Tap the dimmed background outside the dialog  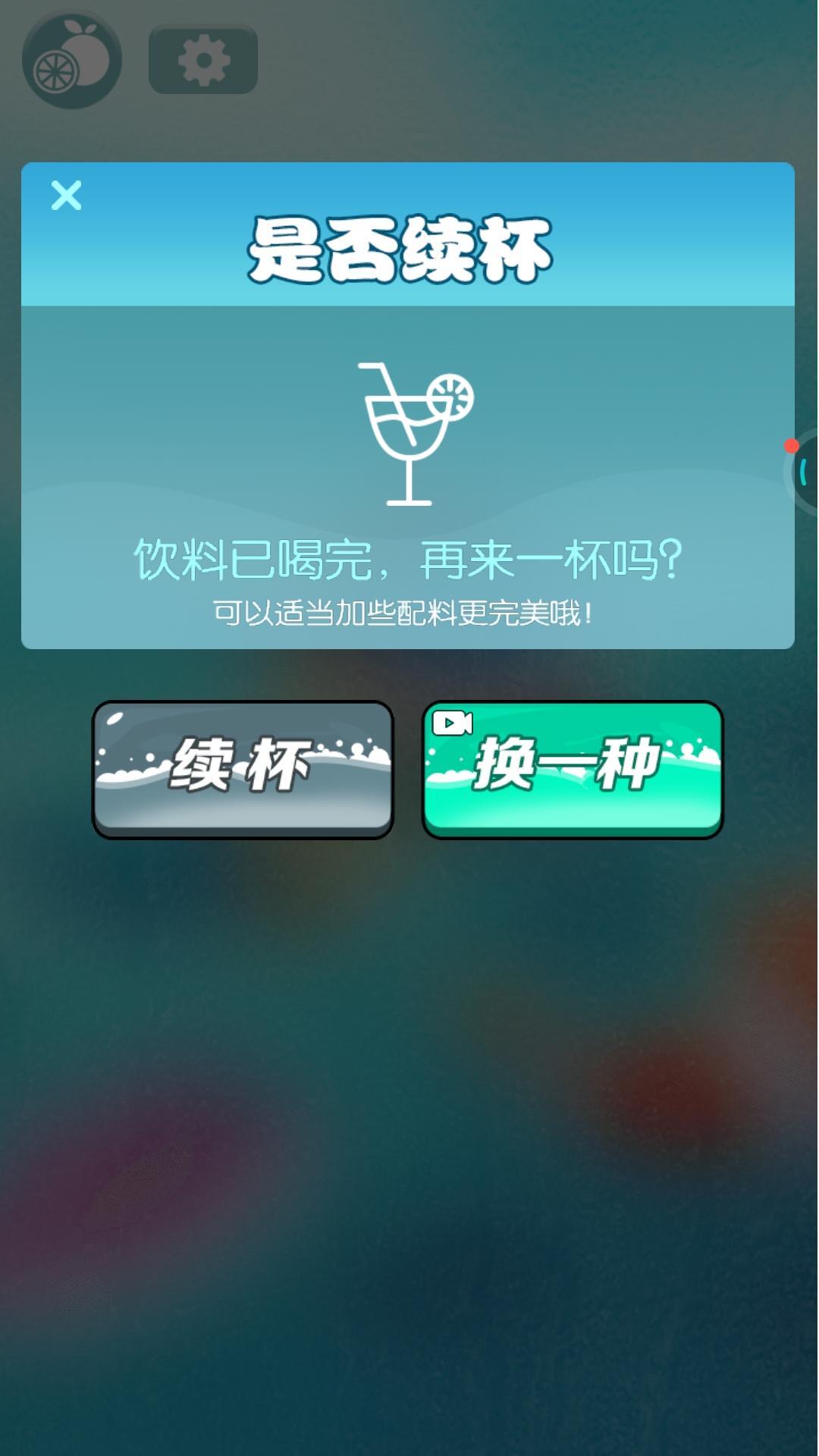tap(409, 1137)
